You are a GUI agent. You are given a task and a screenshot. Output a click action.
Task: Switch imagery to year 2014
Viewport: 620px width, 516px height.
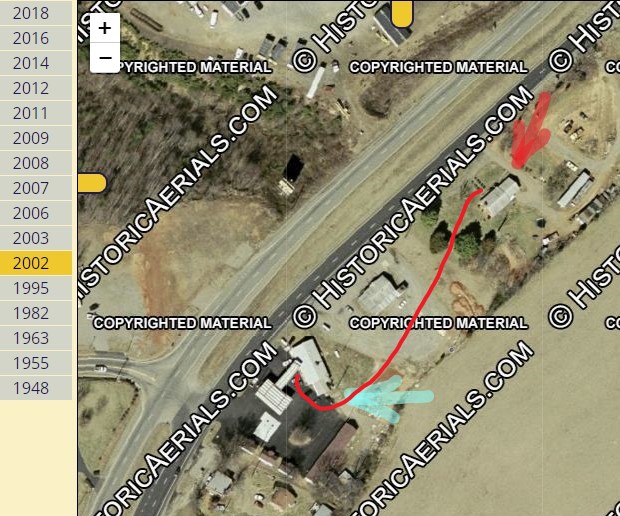31,63
